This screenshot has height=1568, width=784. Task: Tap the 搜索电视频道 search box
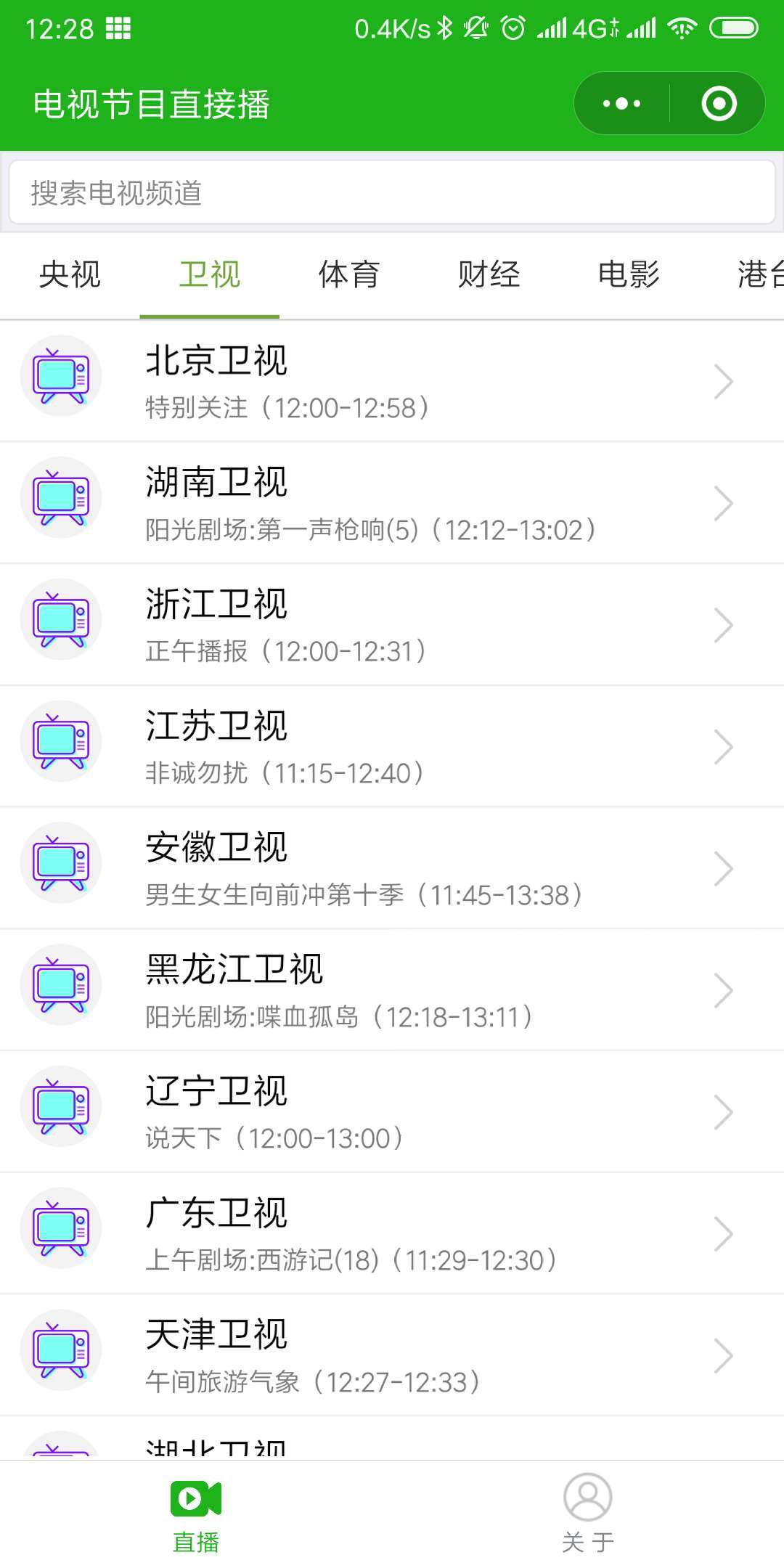[x=392, y=192]
